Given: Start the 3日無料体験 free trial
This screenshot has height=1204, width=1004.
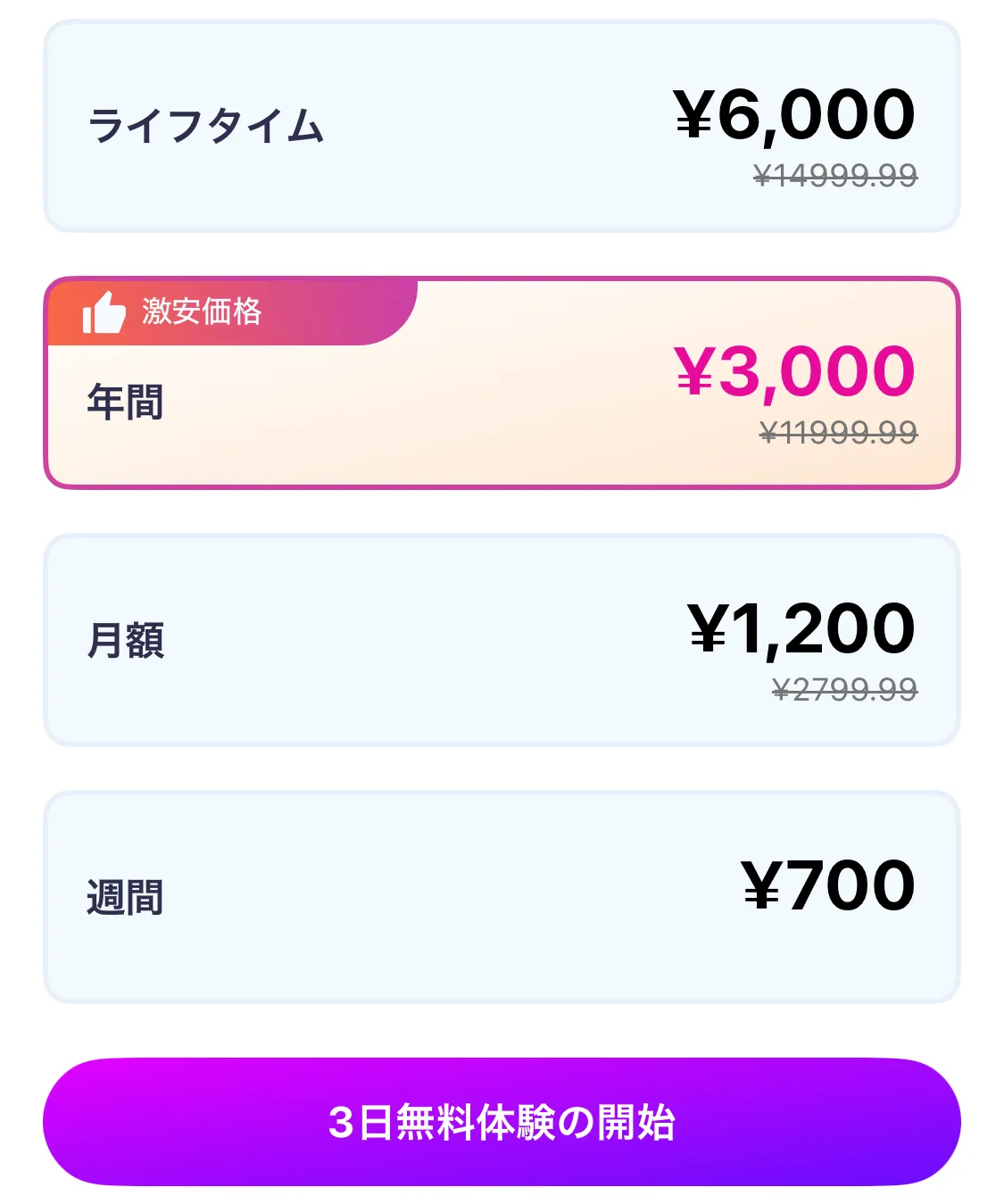Looking at the screenshot, I should point(502,1122).
